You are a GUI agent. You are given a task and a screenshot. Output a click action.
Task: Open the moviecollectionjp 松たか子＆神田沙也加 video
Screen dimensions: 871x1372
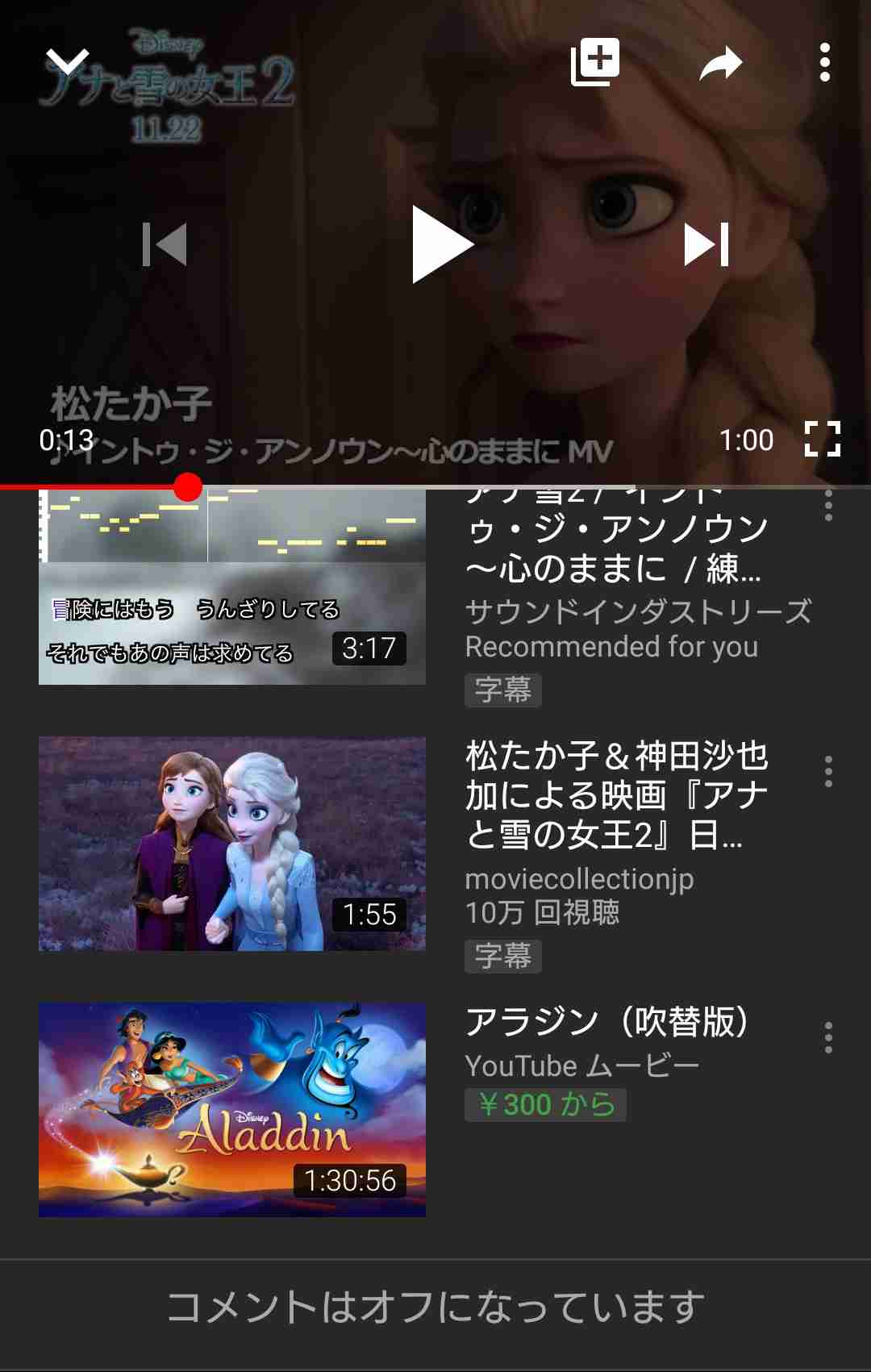click(x=232, y=843)
